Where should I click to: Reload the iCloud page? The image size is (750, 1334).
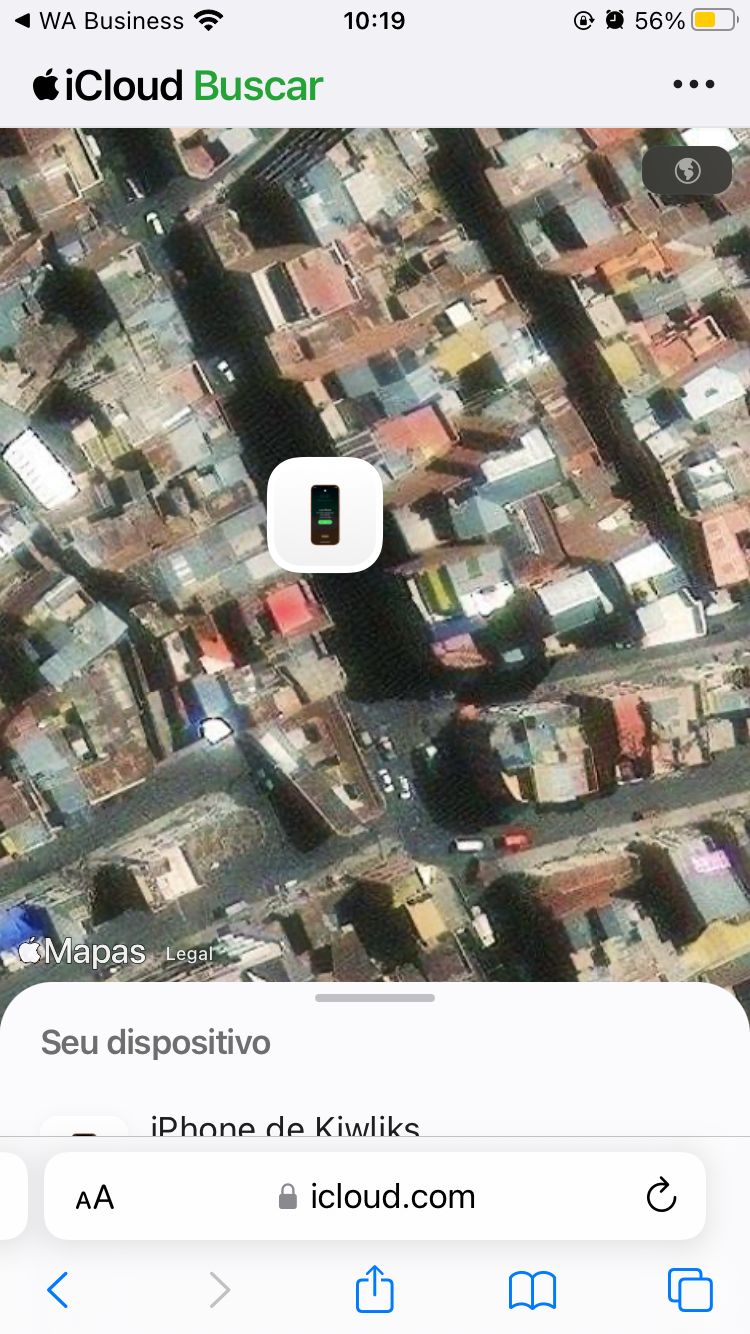tap(661, 1196)
